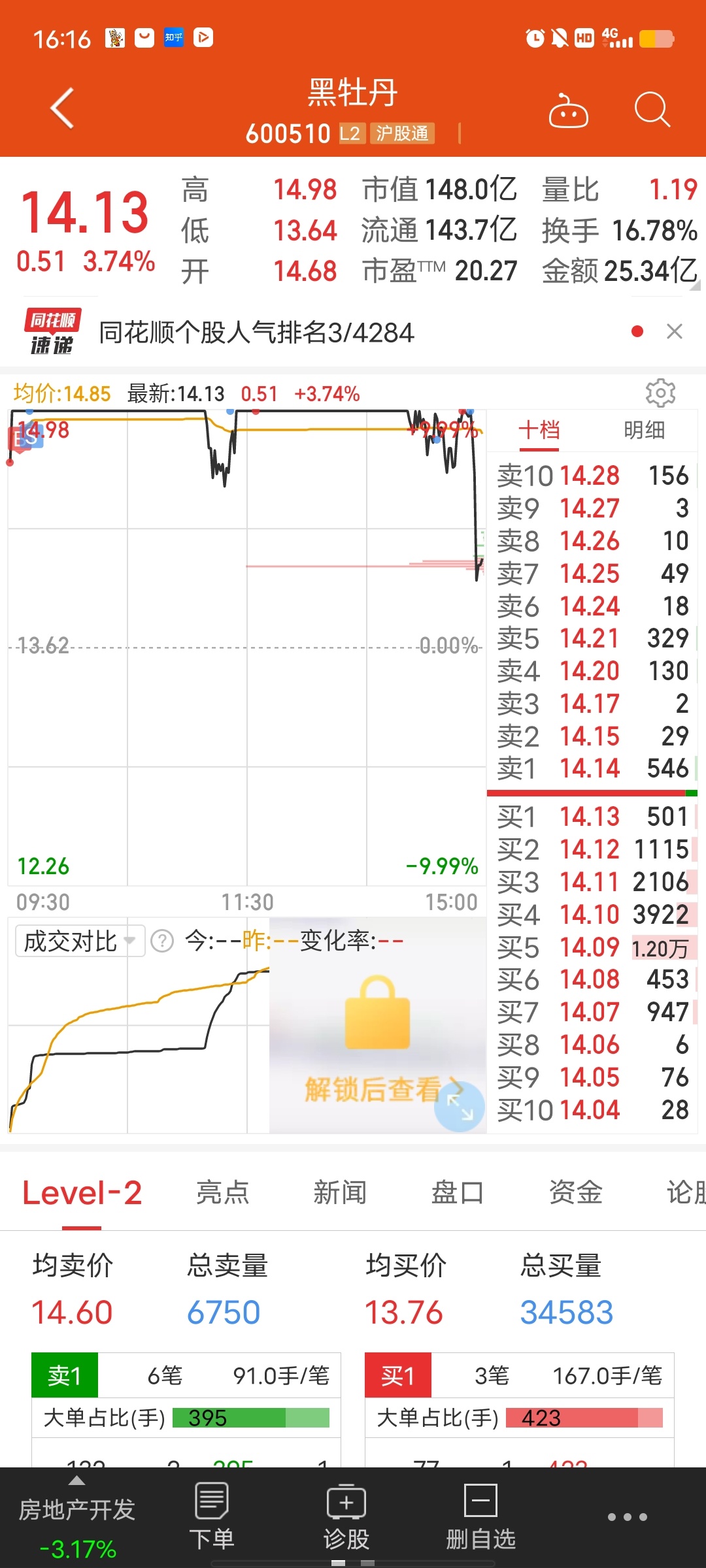The height and width of the screenshot is (1568, 706).
Task: Expand the 成交对比 dropdown
Action: 80,941
